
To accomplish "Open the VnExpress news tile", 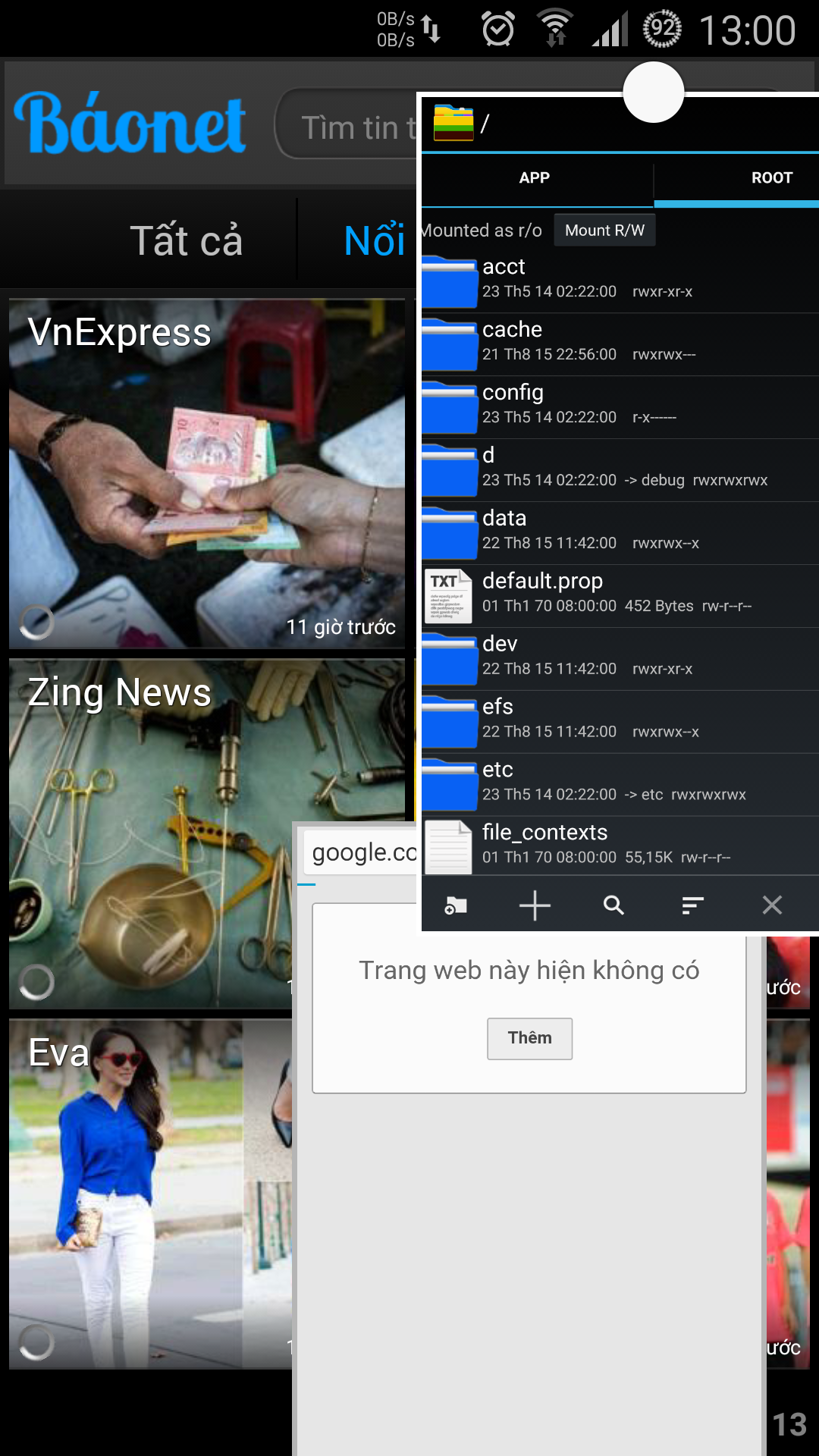I will (207, 474).
